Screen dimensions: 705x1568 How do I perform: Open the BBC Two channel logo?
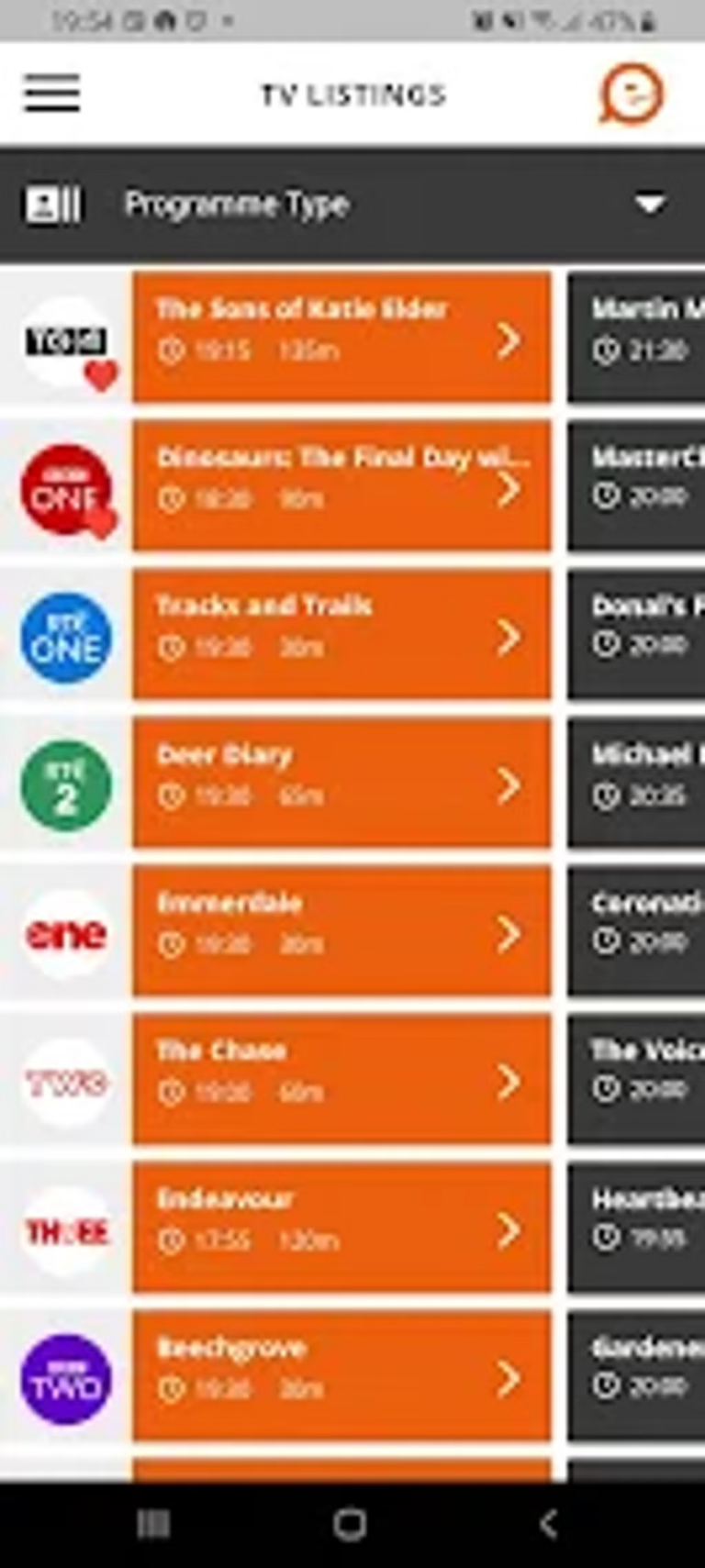66,1379
